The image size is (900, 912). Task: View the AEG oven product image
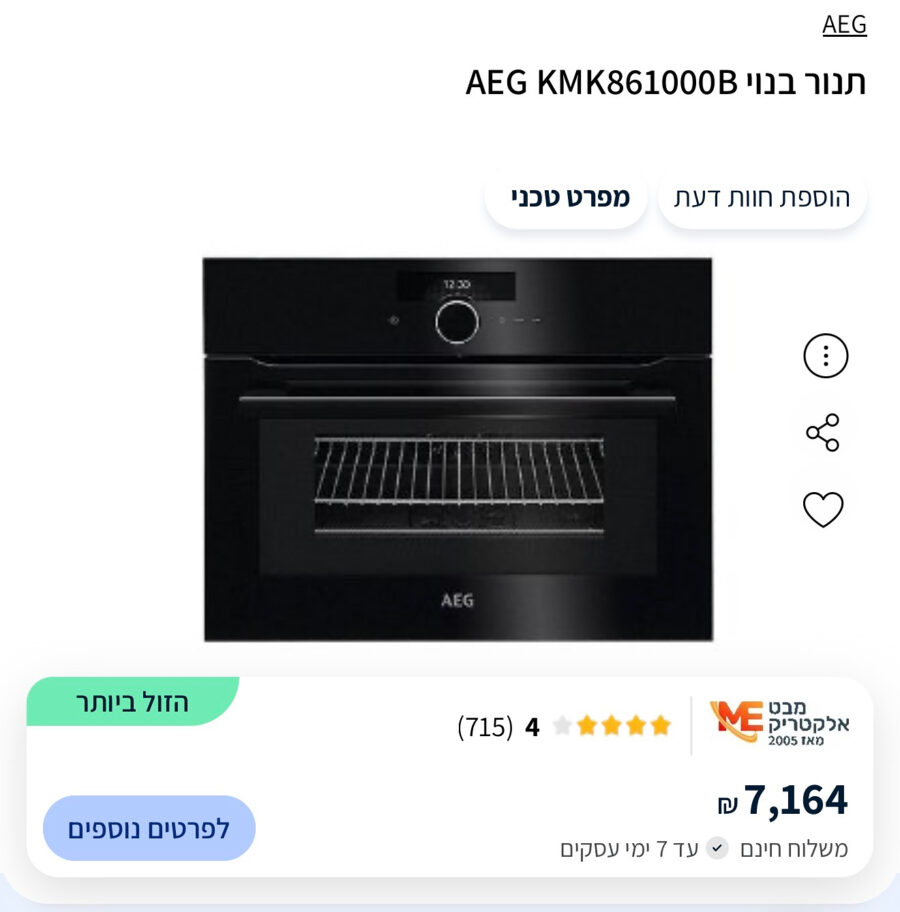click(458, 449)
